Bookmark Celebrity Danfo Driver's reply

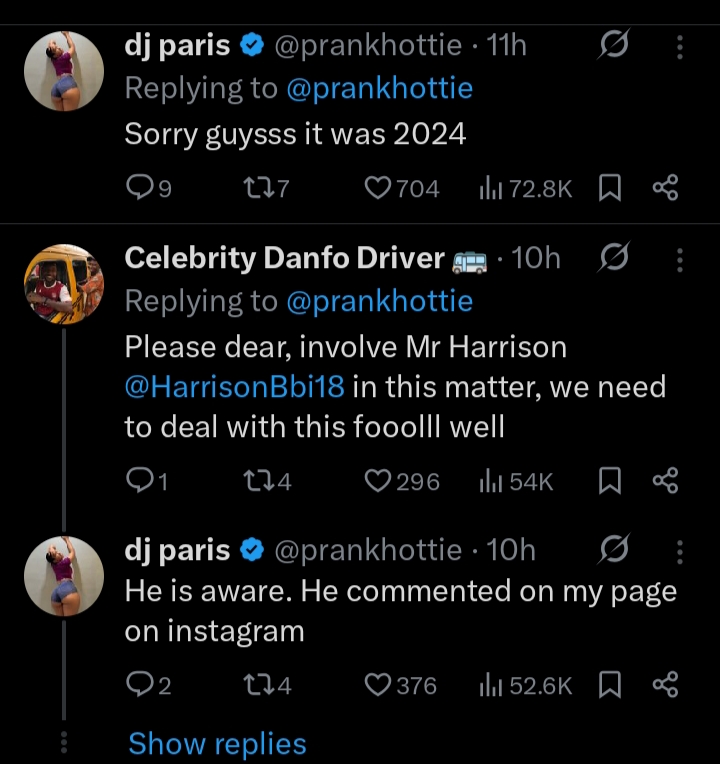tap(608, 481)
